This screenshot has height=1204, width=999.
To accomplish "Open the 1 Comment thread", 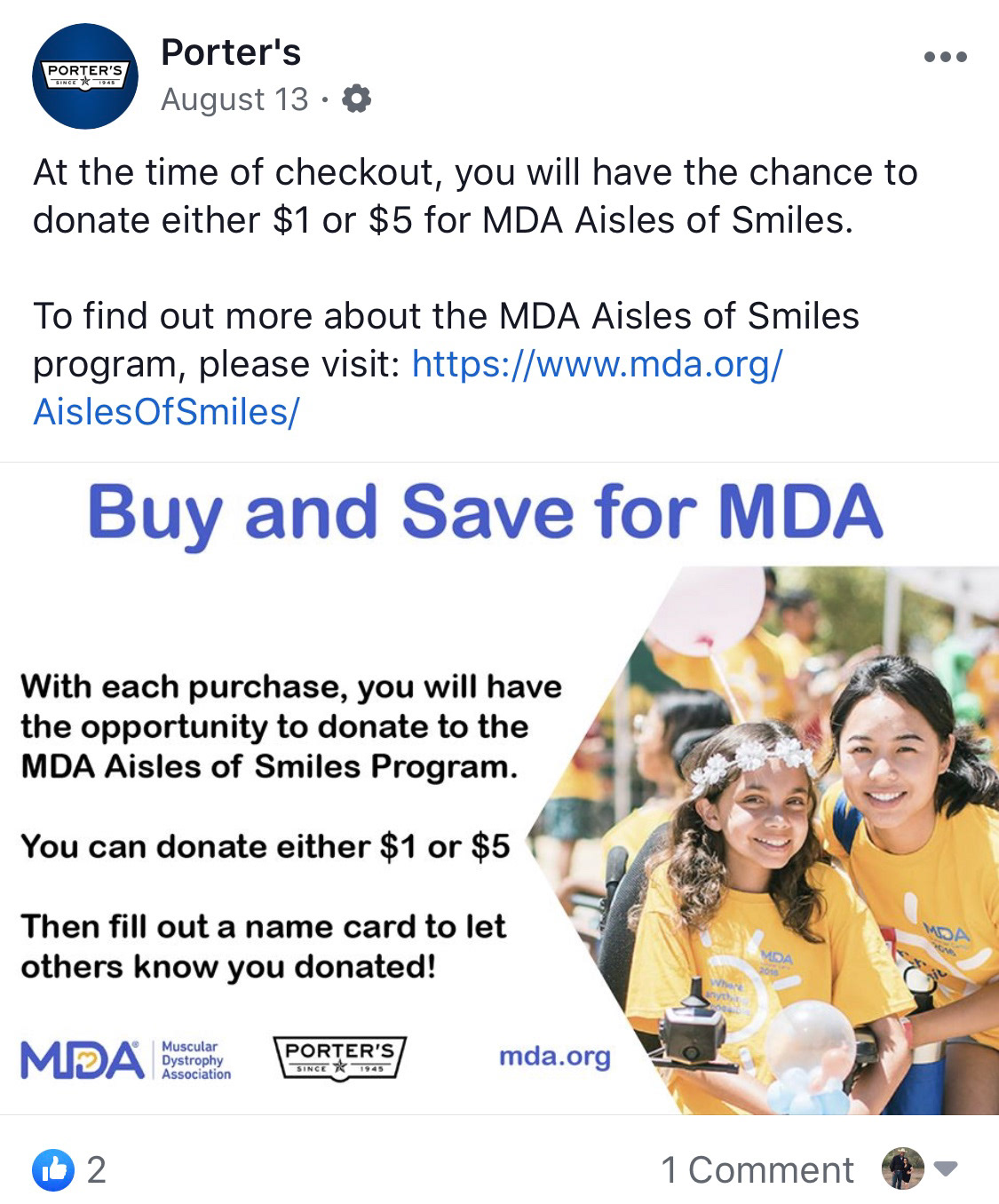I will [757, 1169].
